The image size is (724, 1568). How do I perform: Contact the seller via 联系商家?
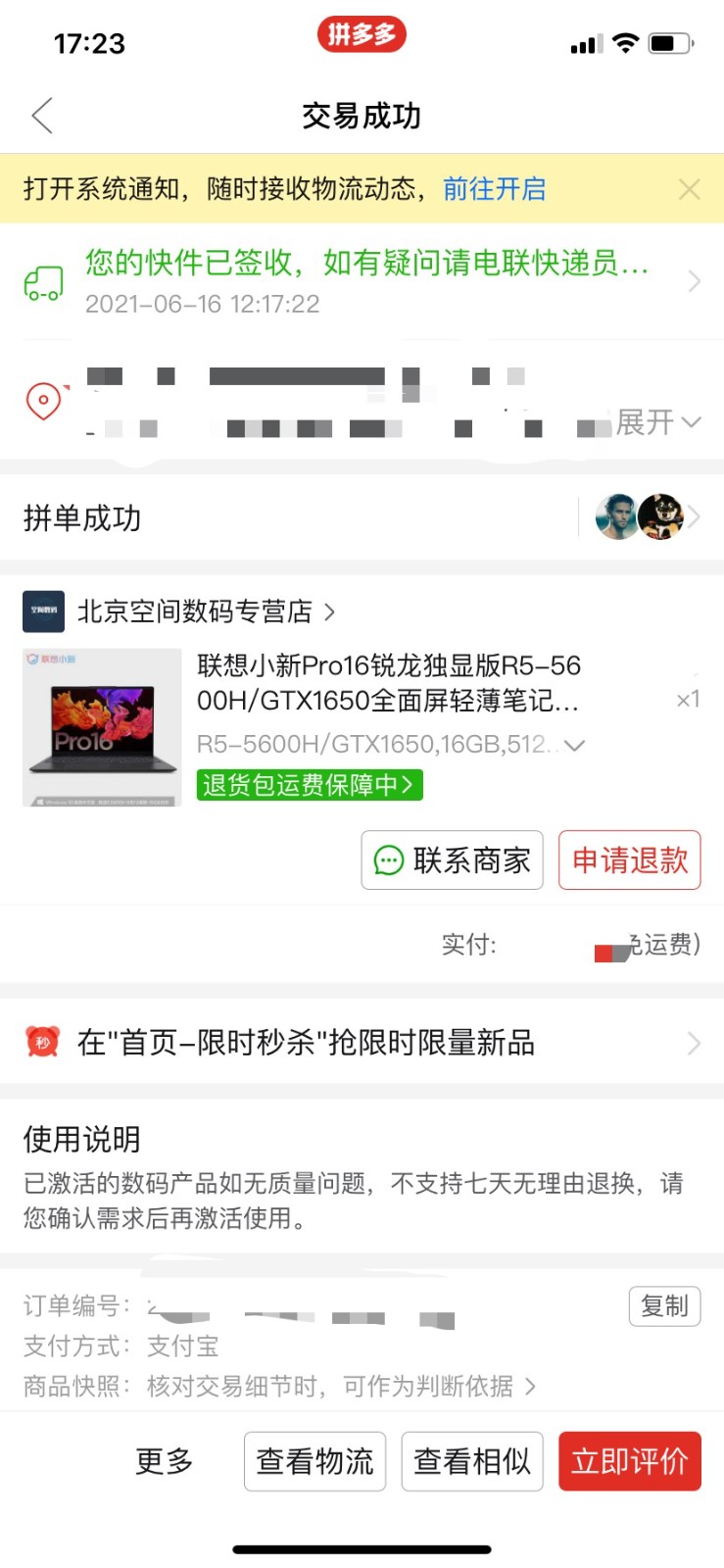[452, 860]
